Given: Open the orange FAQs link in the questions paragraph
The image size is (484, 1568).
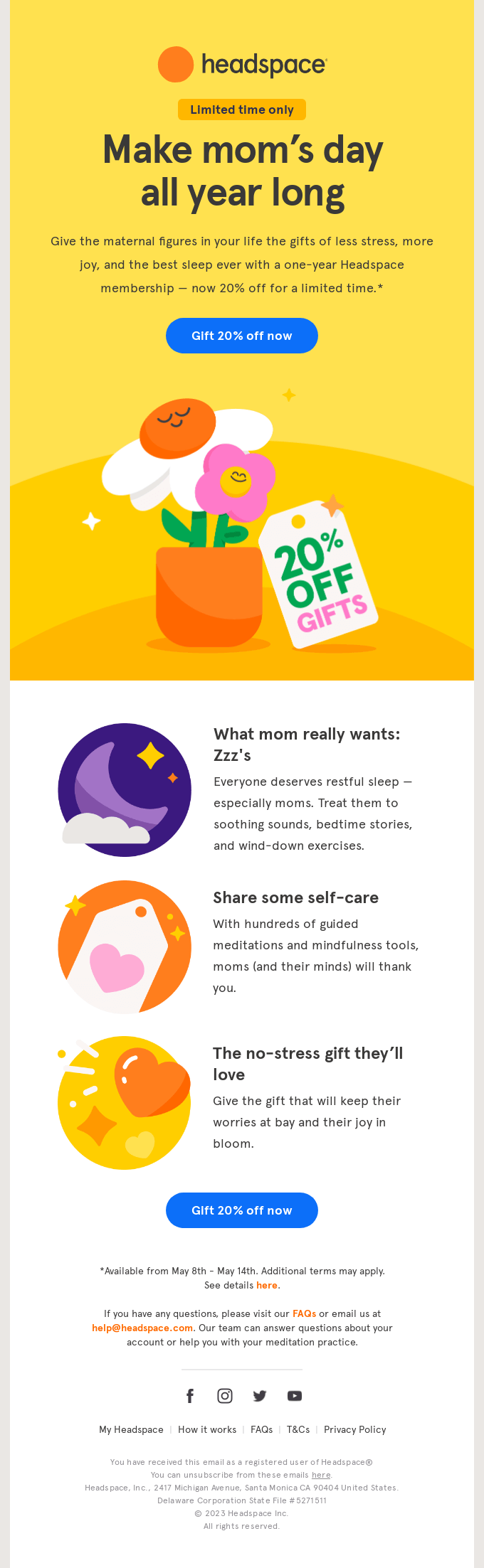Looking at the screenshot, I should 304,1313.
